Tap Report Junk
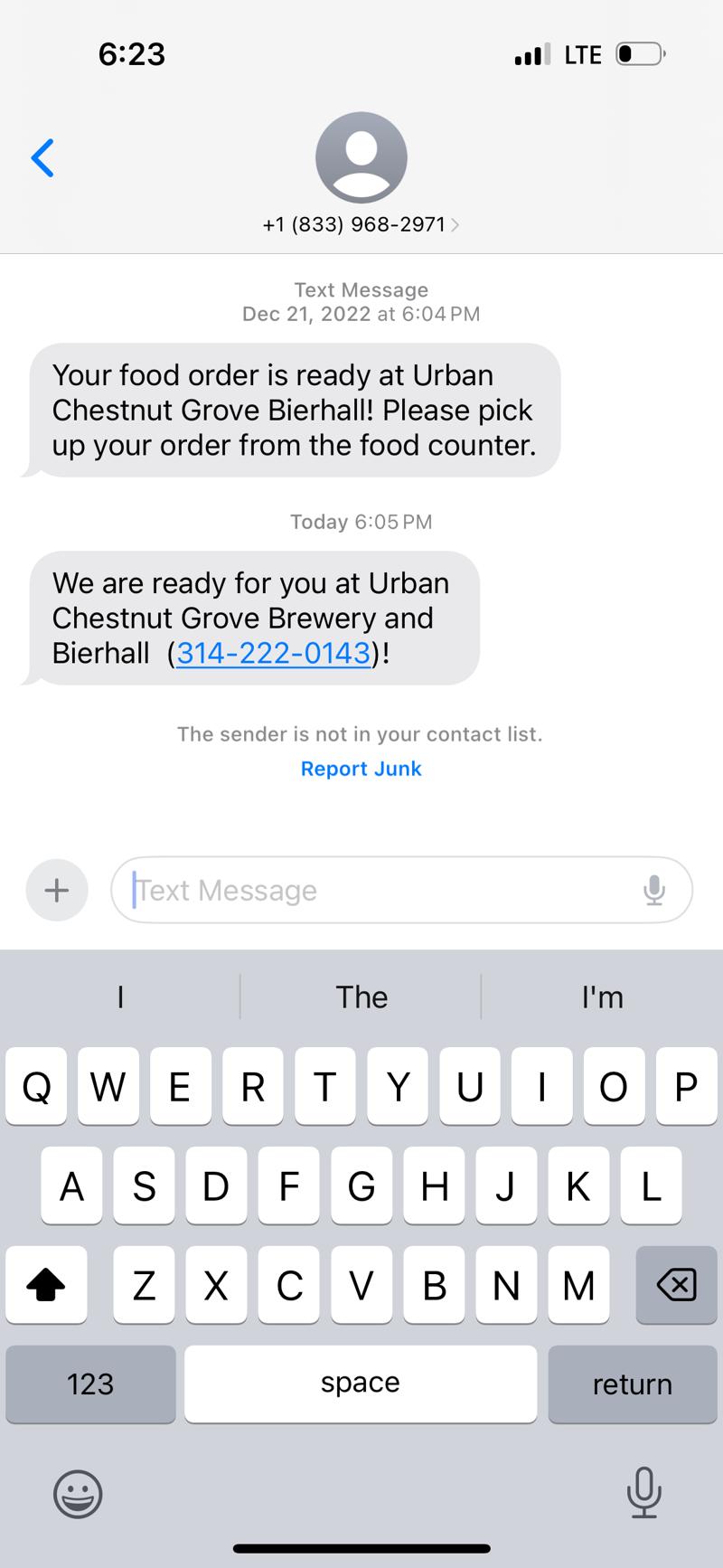The image size is (723, 1568). pos(361,769)
